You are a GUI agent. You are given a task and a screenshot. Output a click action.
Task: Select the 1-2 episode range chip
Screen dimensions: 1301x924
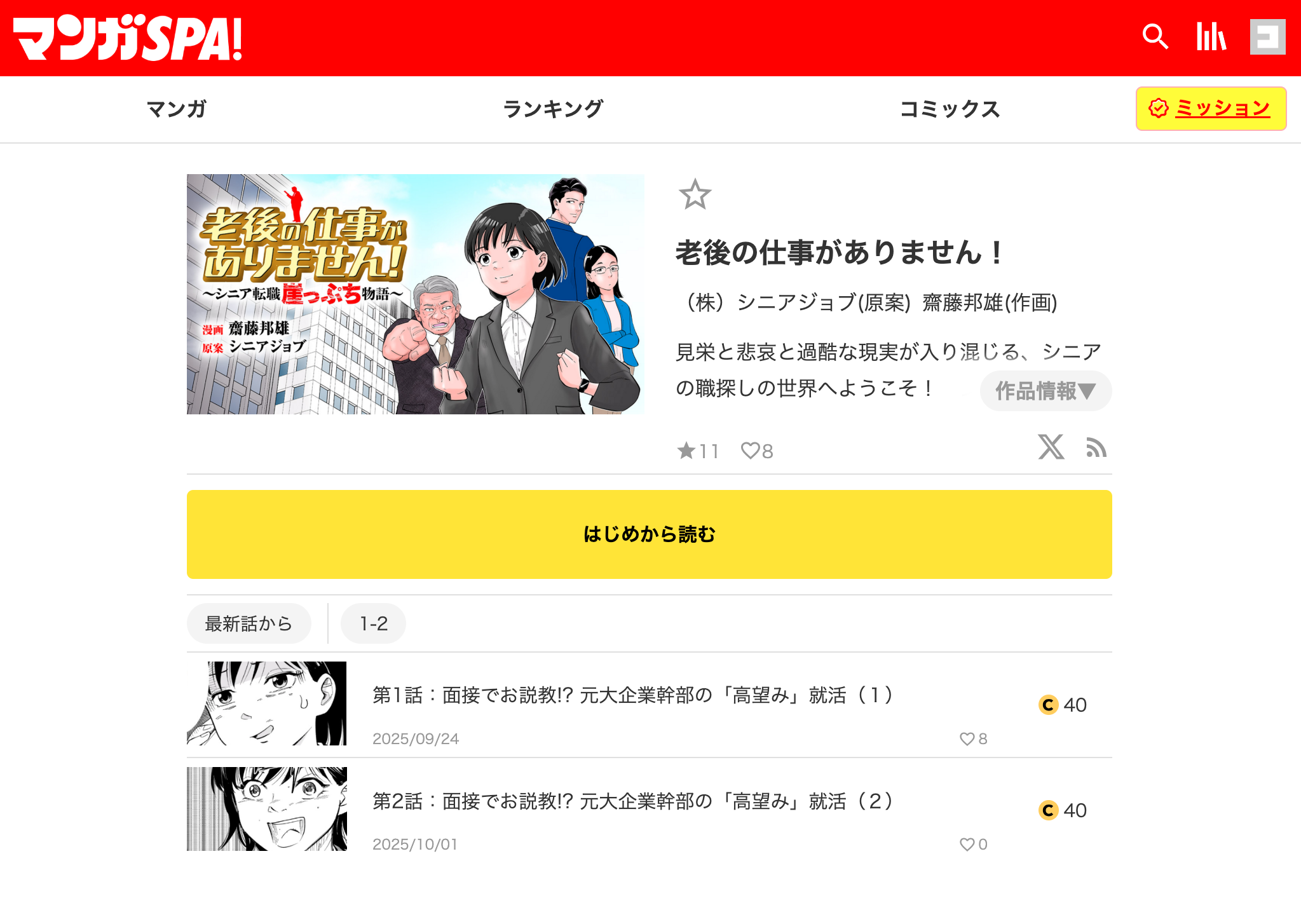click(x=373, y=623)
